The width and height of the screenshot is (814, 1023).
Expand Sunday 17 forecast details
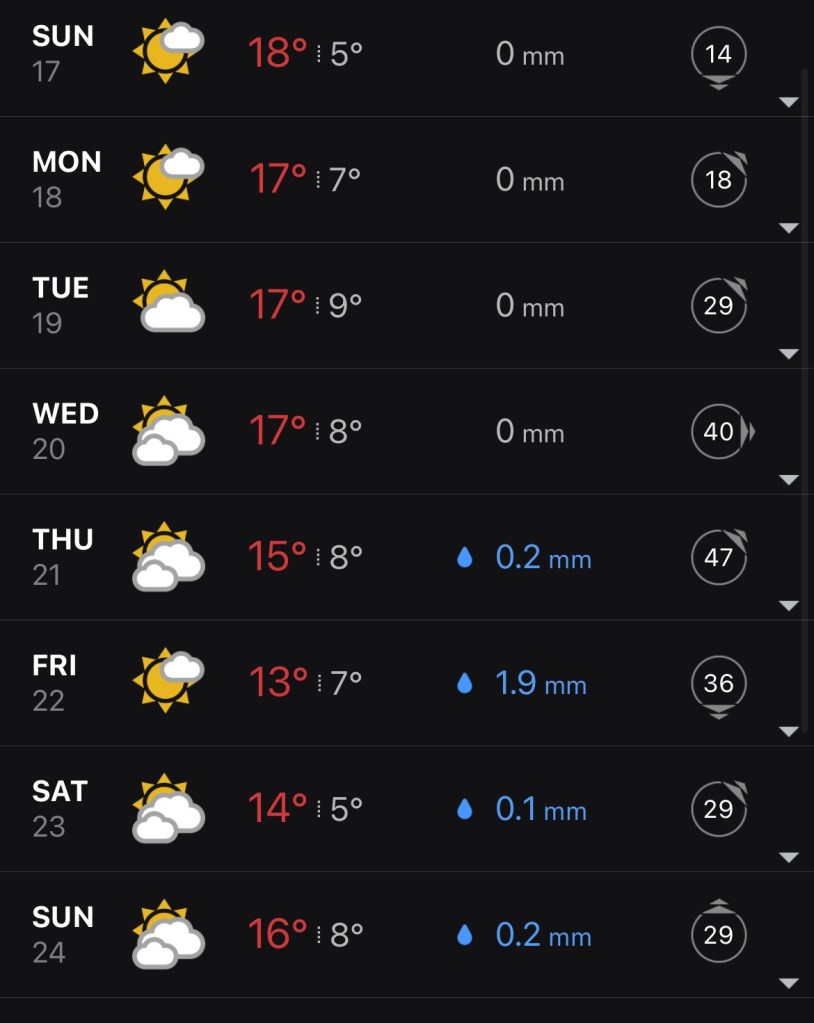click(789, 102)
